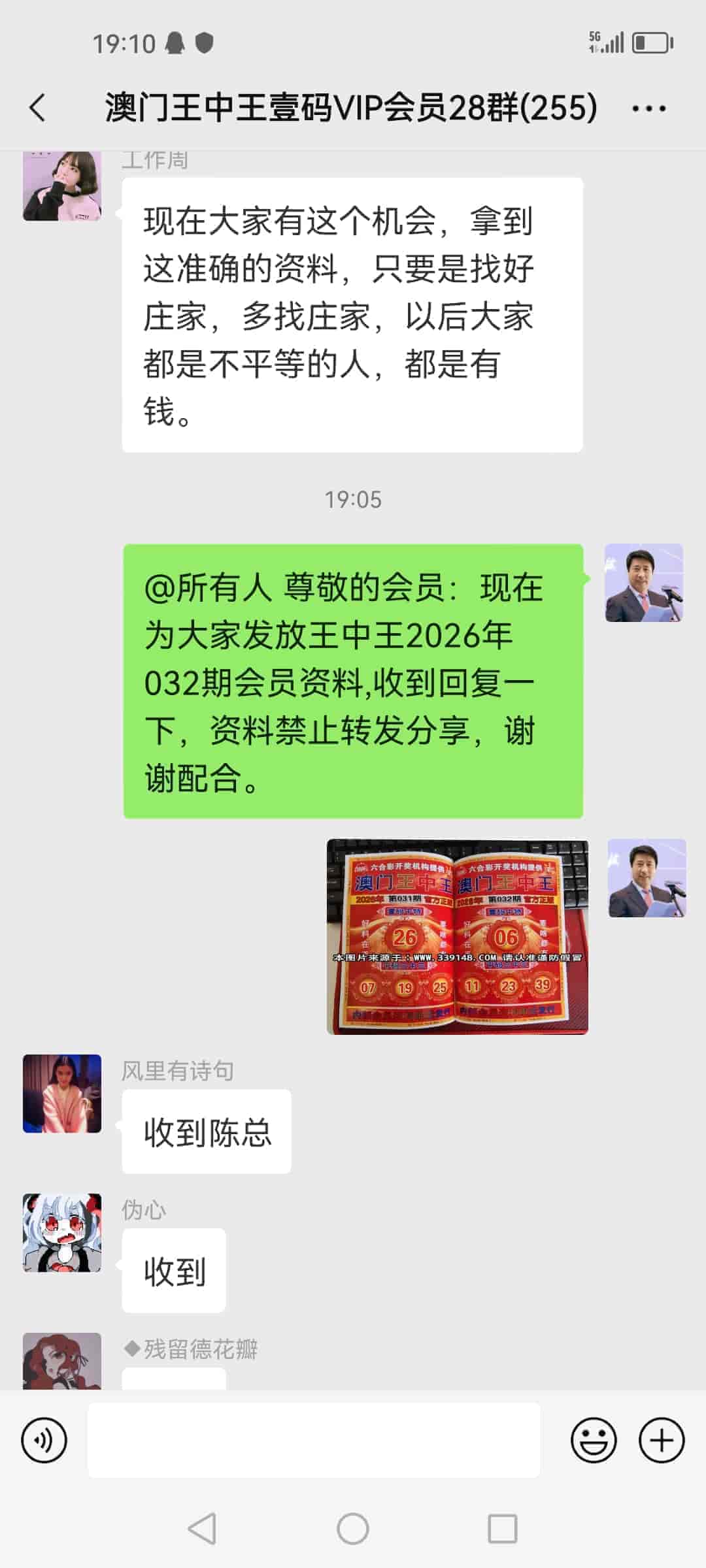The height and width of the screenshot is (1568, 706).
Task: Tap the system home button
Action: point(353,1529)
